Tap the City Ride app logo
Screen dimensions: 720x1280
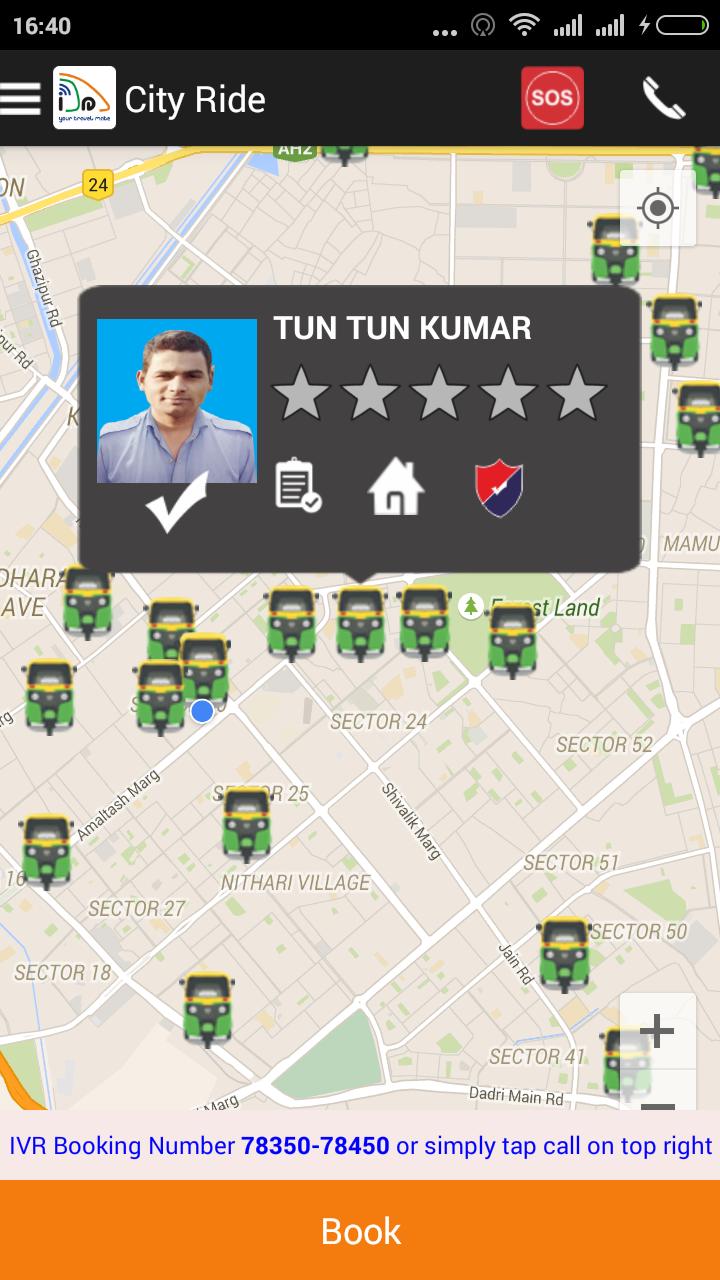(x=85, y=97)
